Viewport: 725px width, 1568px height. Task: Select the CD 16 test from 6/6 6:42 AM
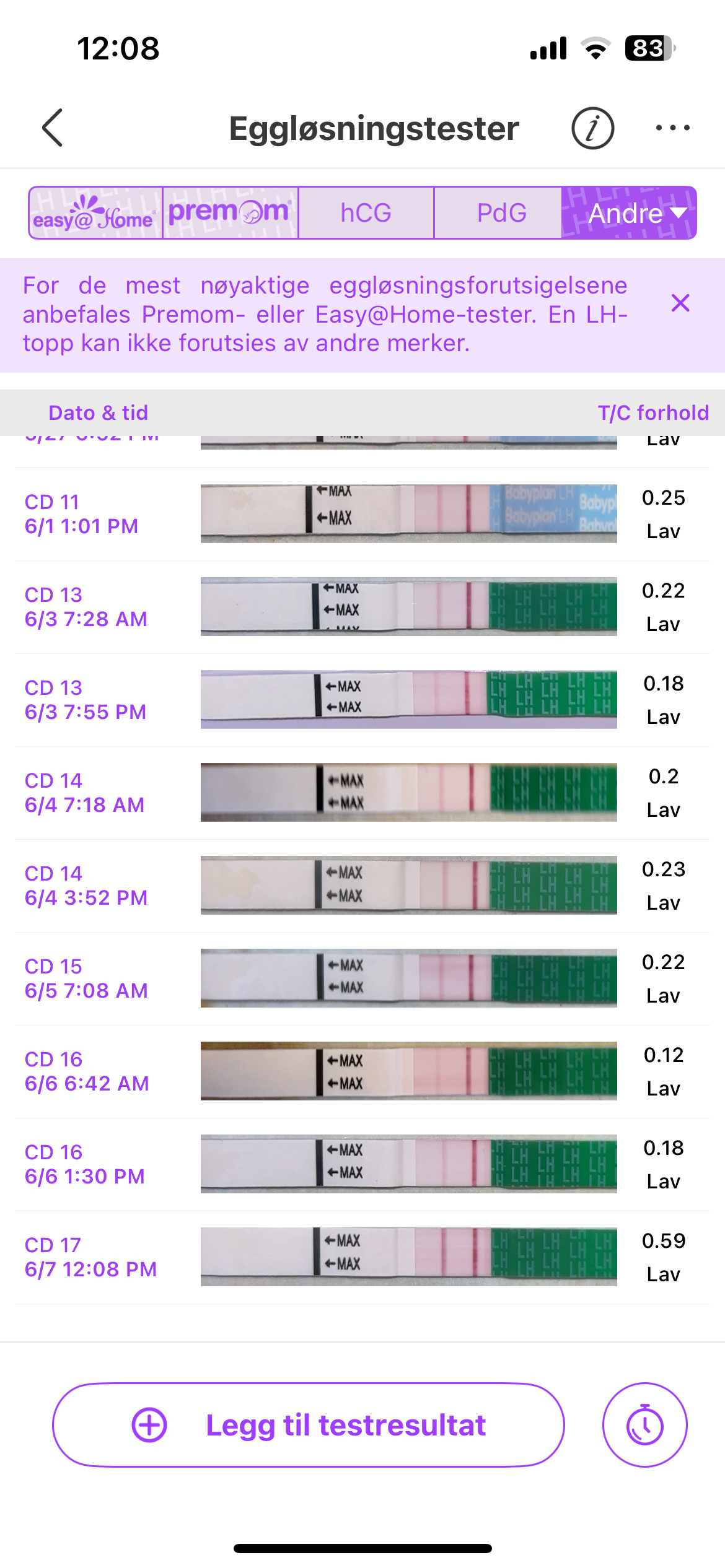point(362,1071)
